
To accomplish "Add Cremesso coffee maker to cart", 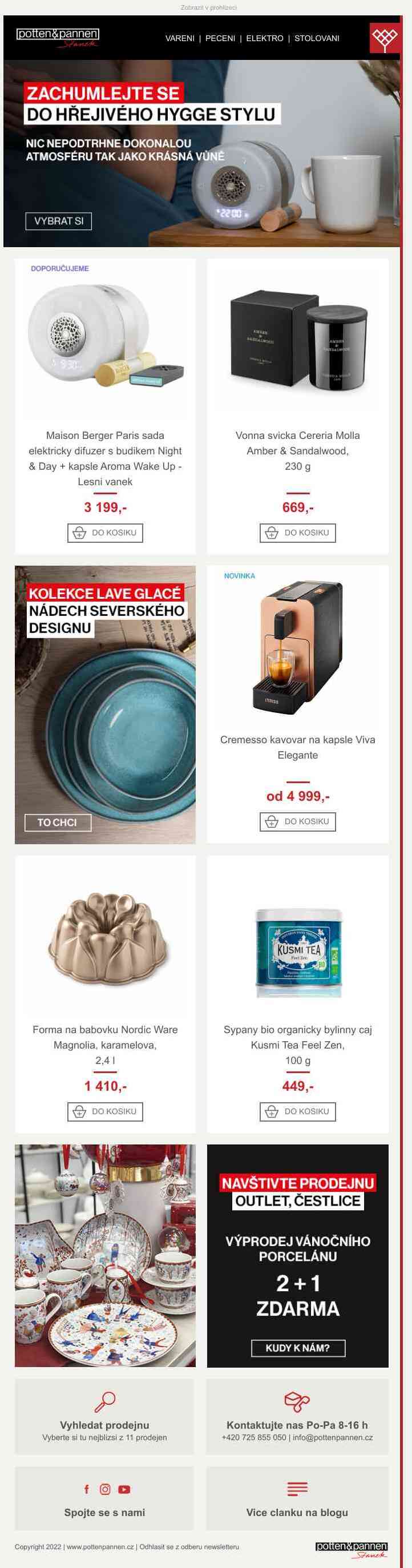I will [298, 821].
